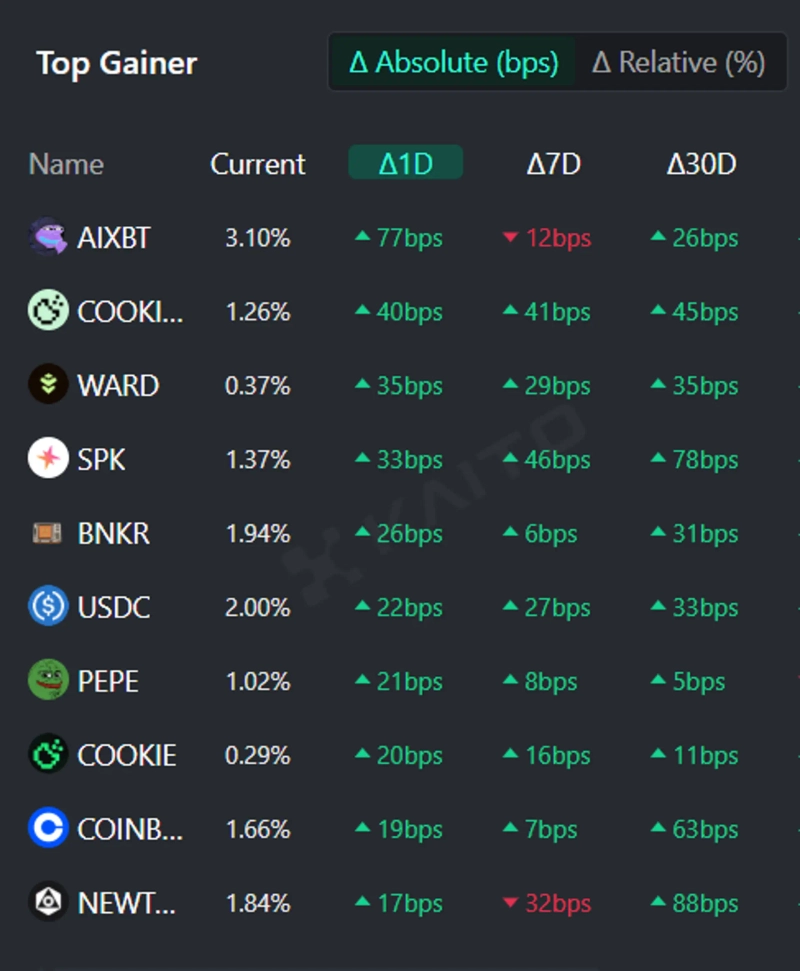Open the BNKR entry
The image size is (800, 971).
tap(113, 534)
